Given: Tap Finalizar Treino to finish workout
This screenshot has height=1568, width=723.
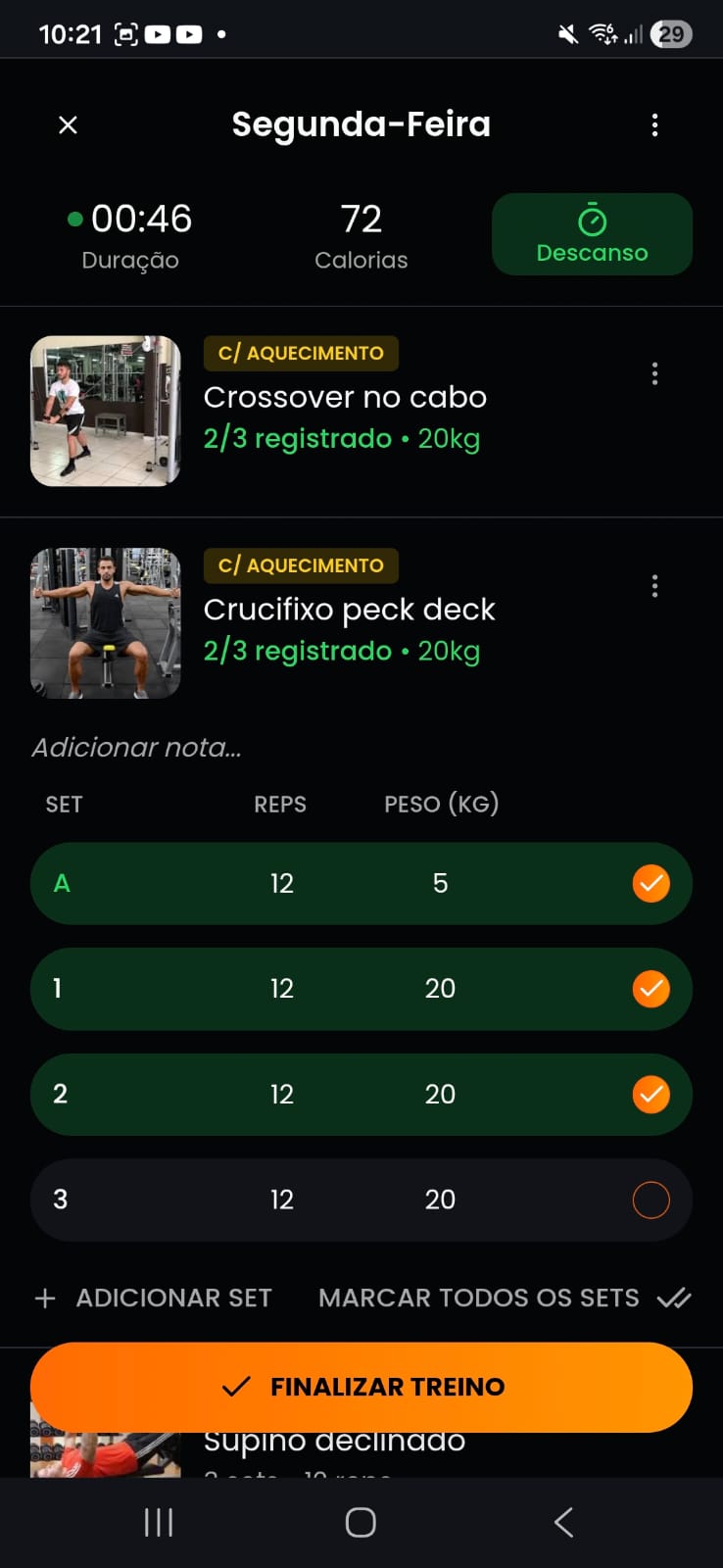Looking at the screenshot, I should [361, 1387].
